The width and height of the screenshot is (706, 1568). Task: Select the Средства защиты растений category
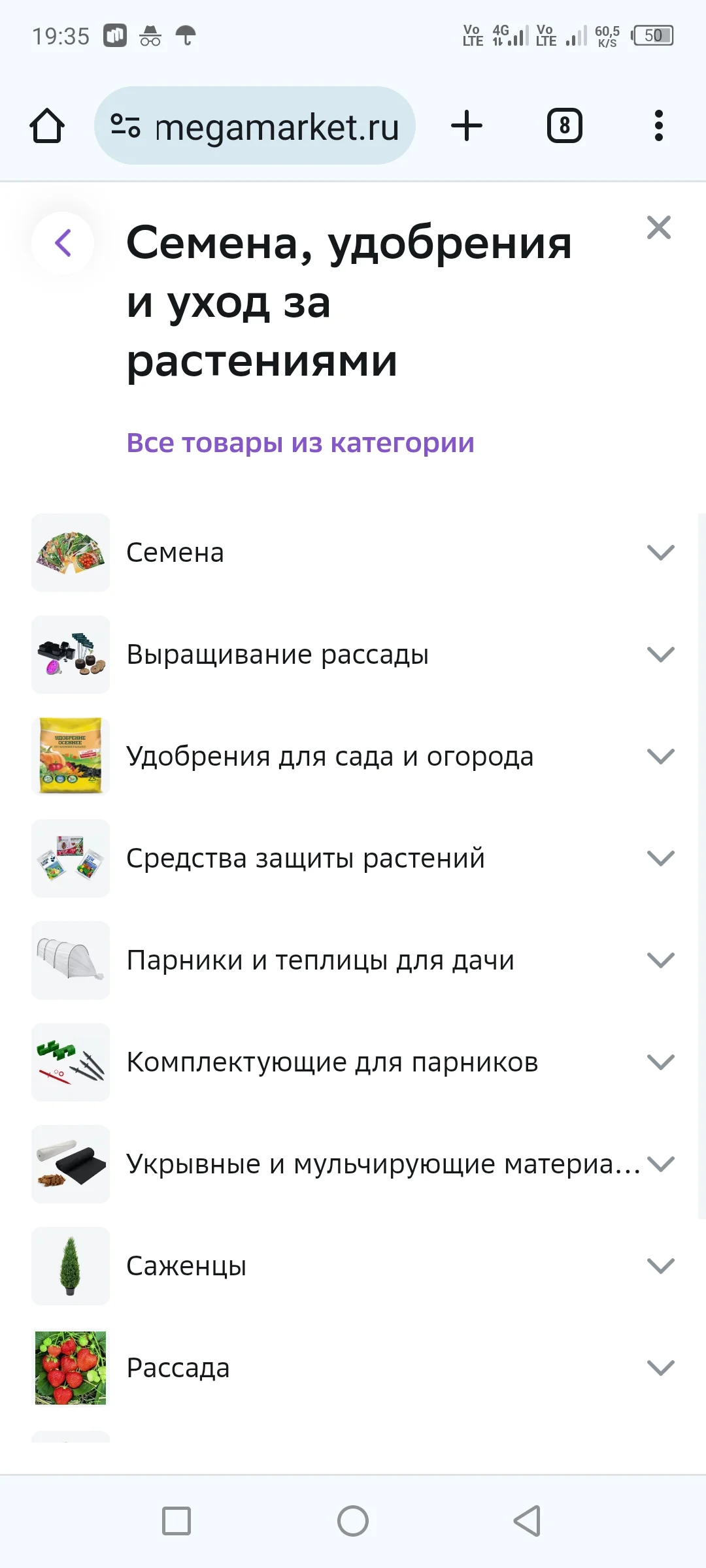click(x=305, y=858)
